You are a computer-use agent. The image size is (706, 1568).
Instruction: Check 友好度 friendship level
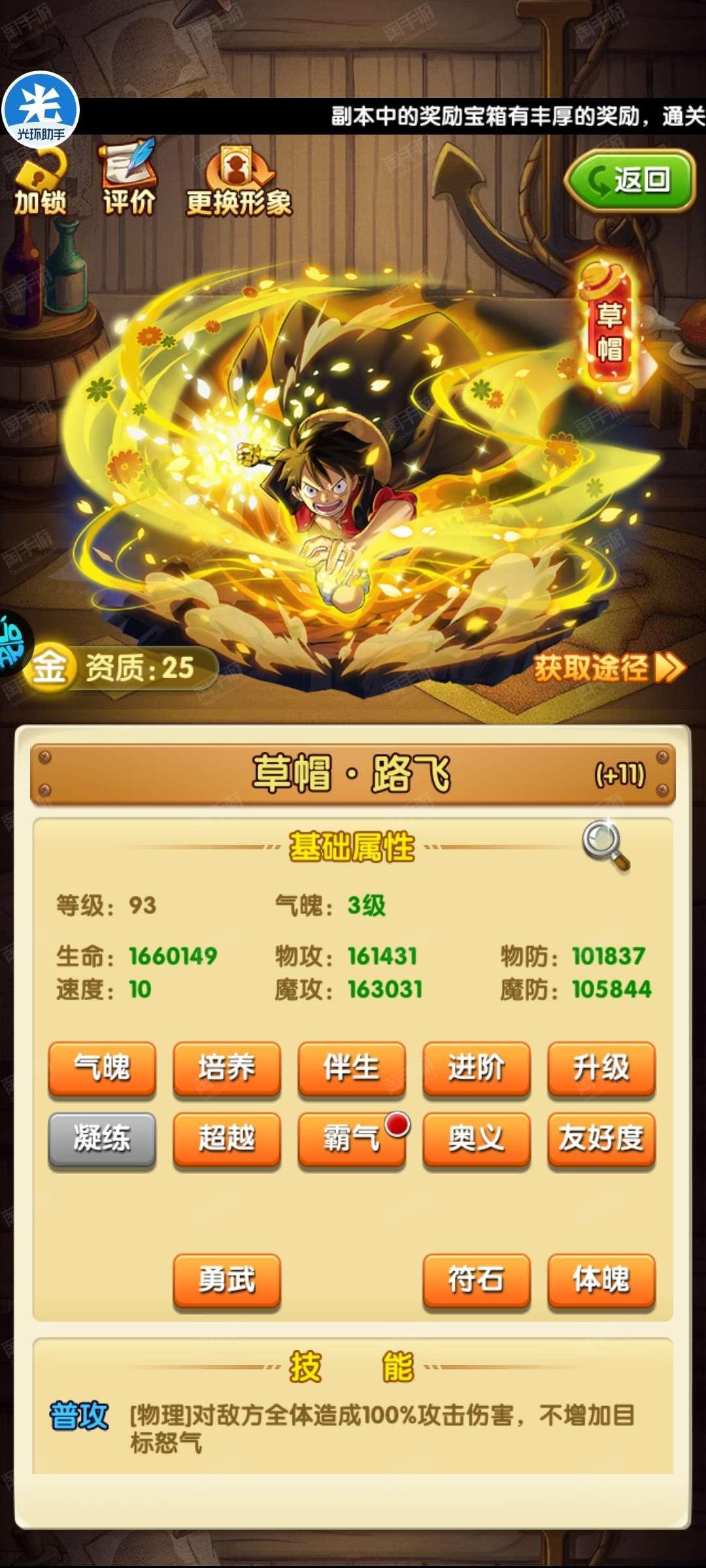(x=601, y=1139)
